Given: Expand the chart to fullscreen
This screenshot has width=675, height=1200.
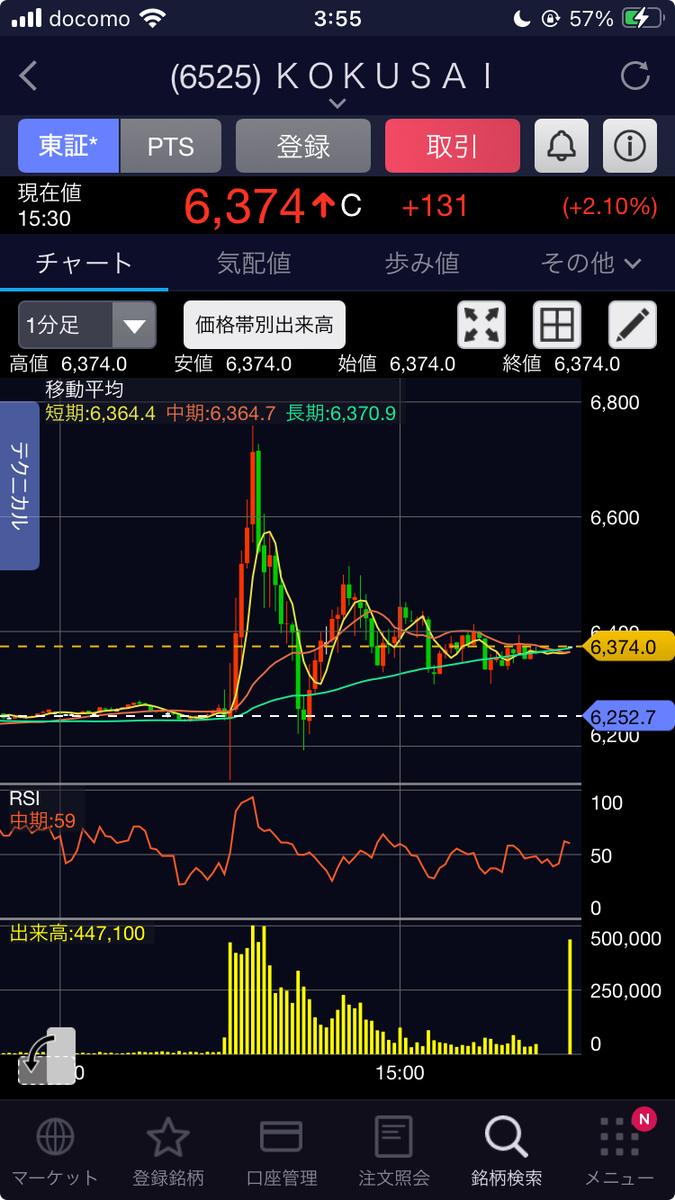Looking at the screenshot, I should [x=481, y=325].
